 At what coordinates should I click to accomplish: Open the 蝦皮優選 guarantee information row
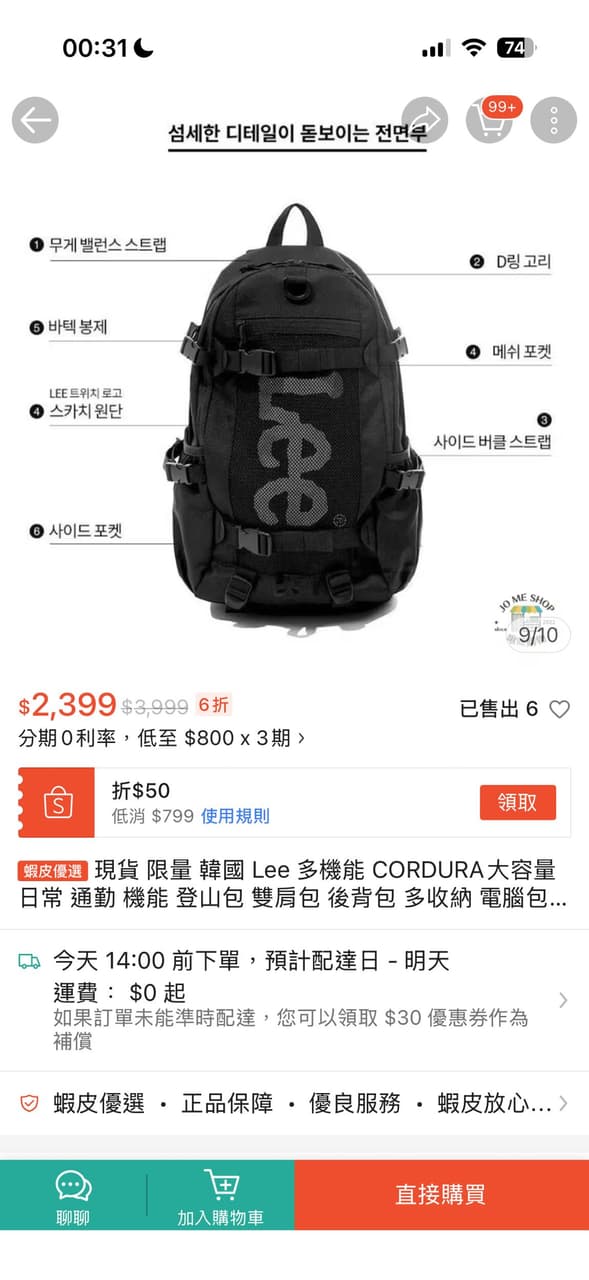pyautogui.click(x=294, y=1103)
